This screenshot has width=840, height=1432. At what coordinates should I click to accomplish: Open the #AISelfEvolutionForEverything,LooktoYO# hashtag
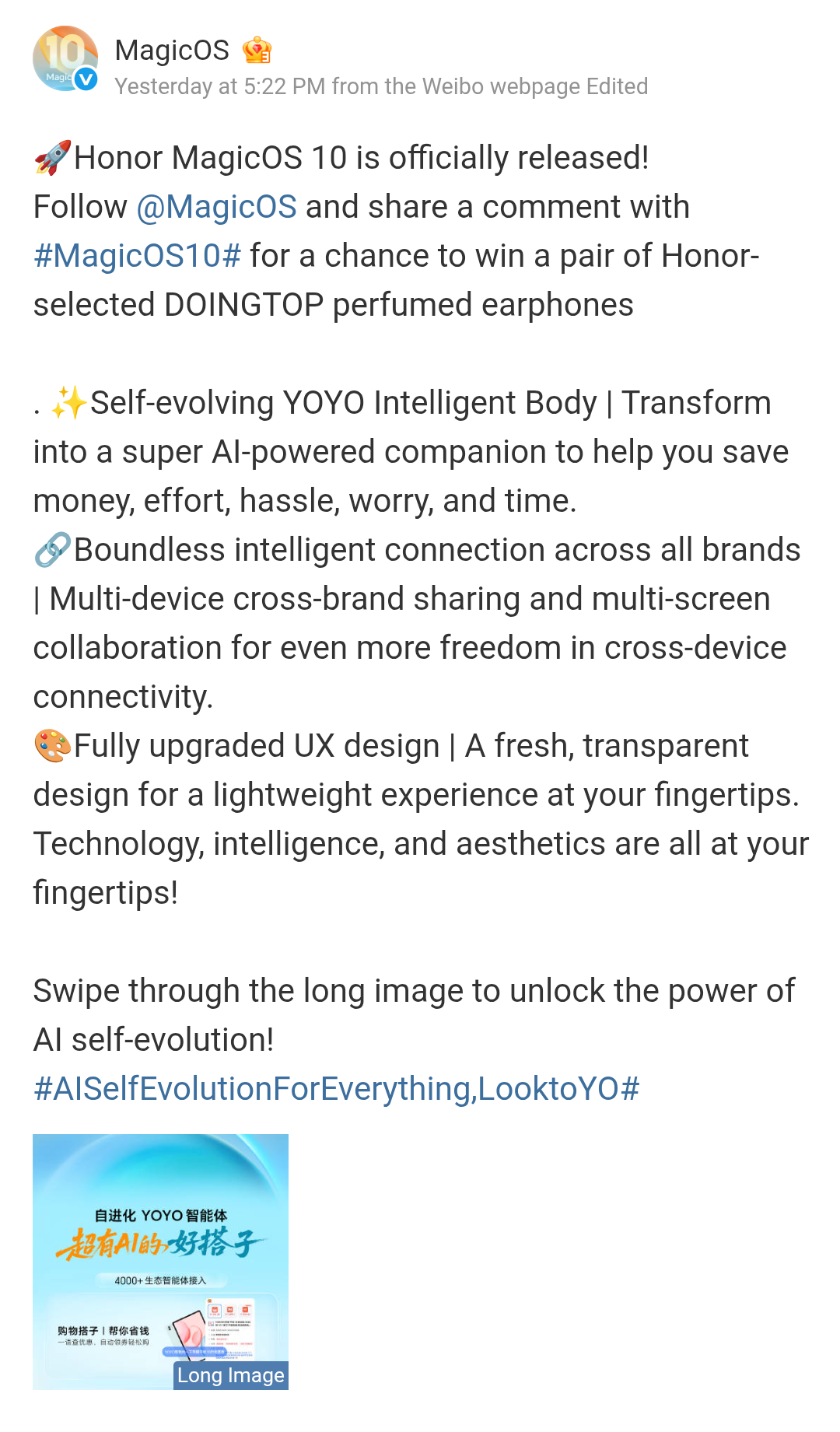point(336,1089)
